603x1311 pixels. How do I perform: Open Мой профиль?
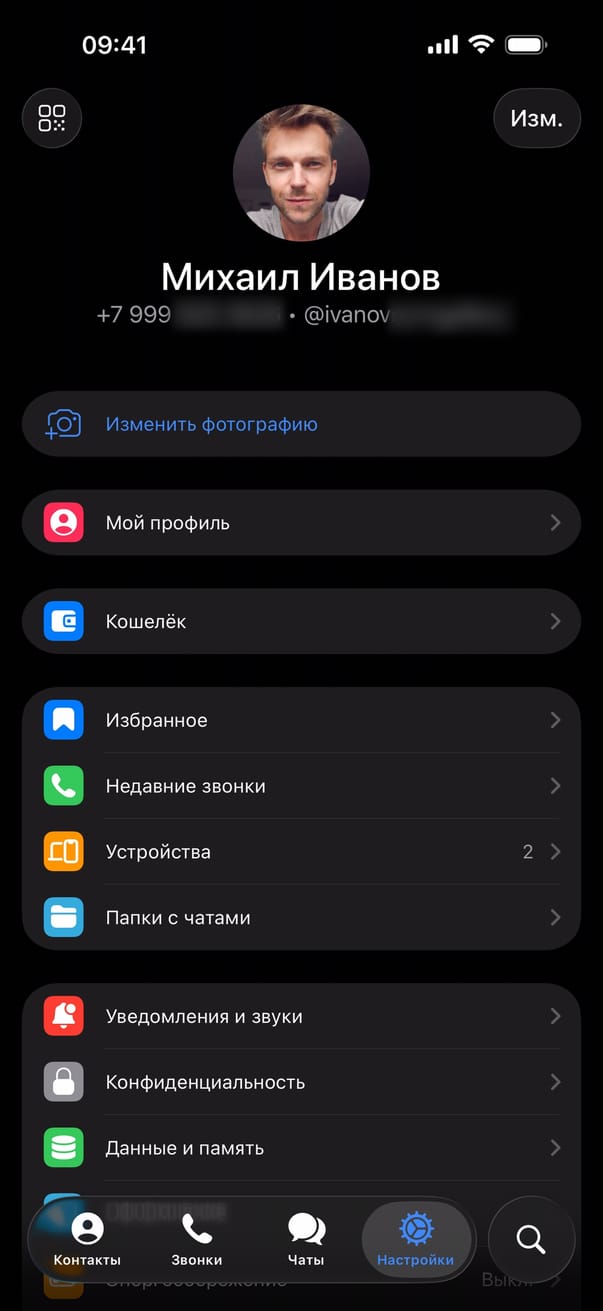pos(301,523)
